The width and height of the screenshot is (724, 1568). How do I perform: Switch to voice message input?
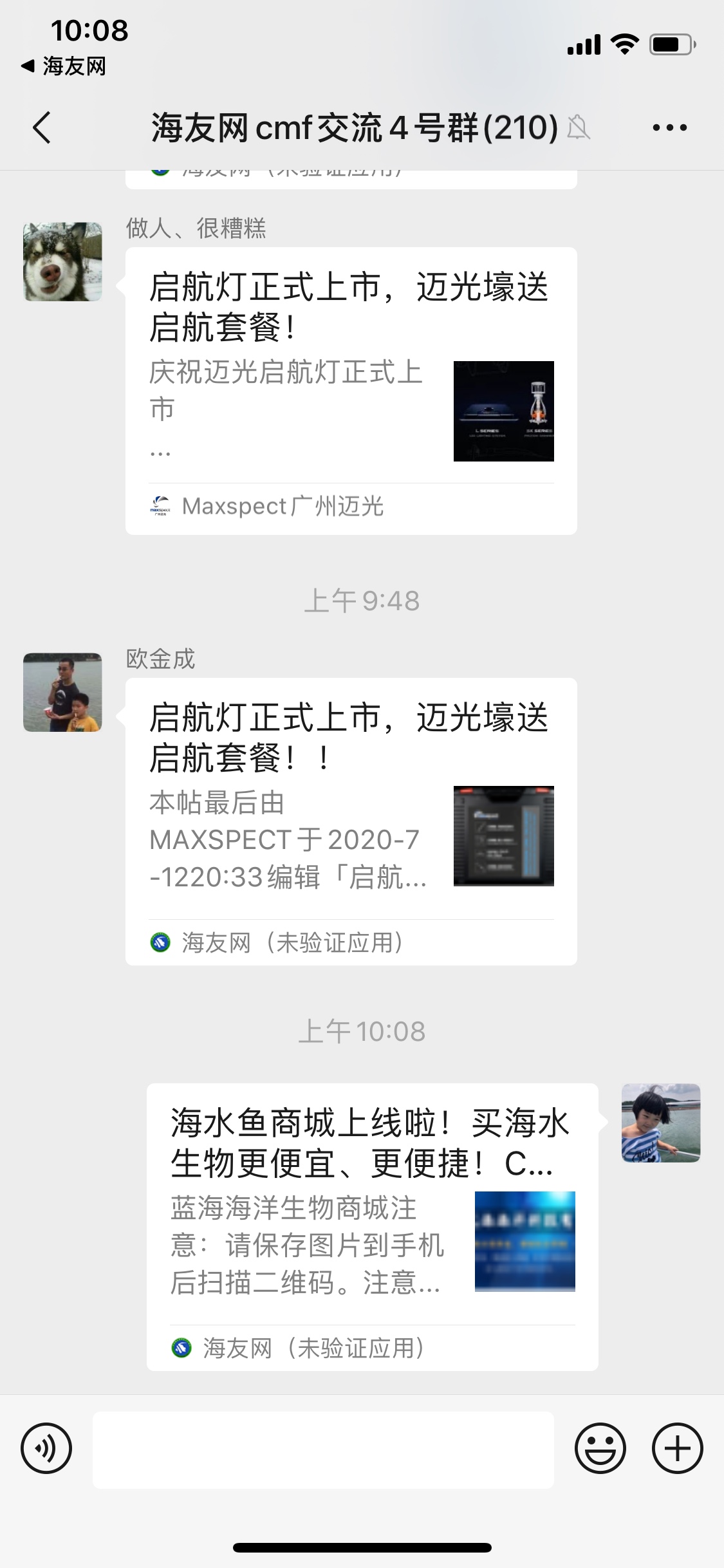click(46, 1449)
